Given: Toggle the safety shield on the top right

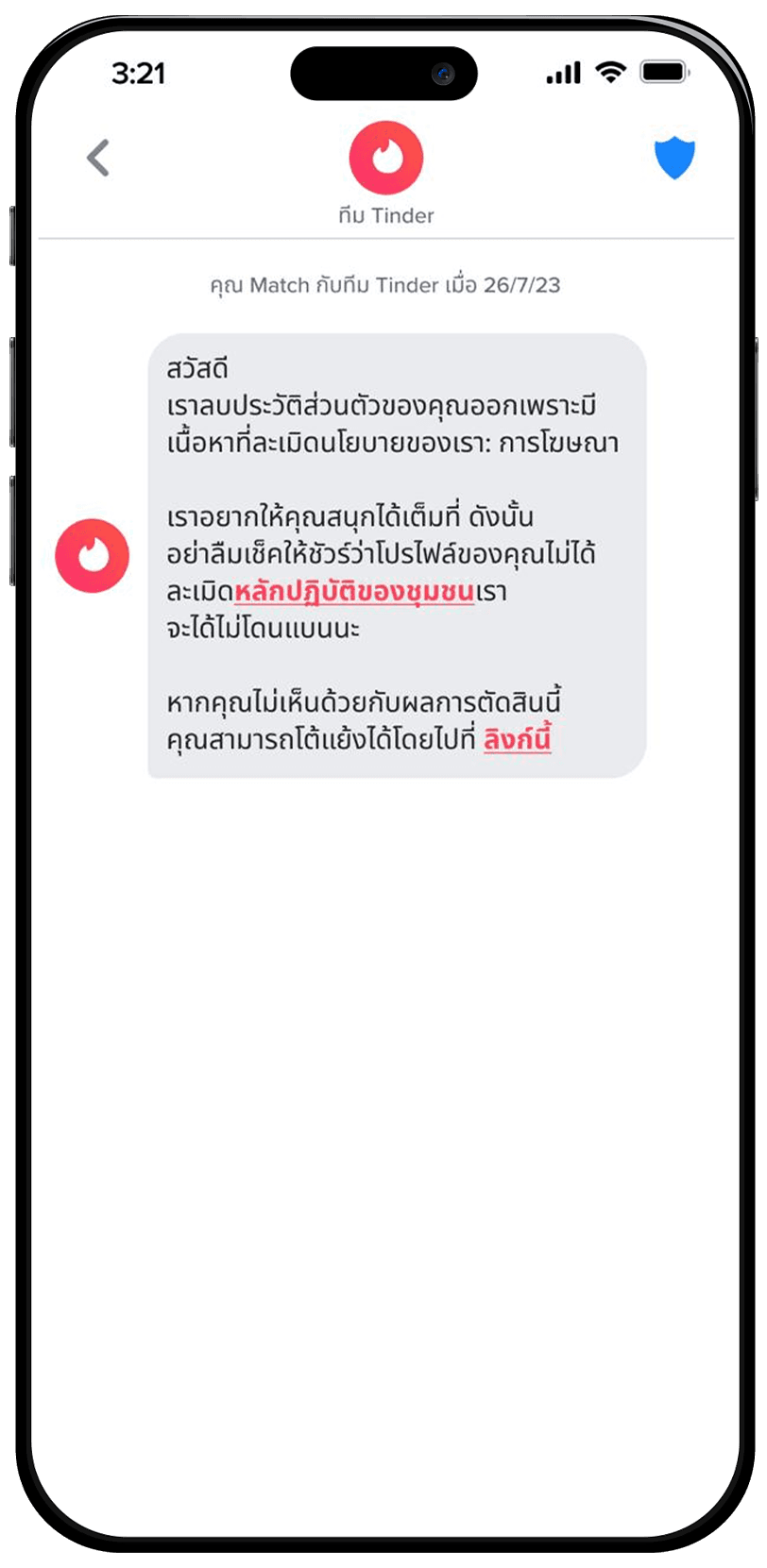Looking at the screenshot, I should coord(676,157).
